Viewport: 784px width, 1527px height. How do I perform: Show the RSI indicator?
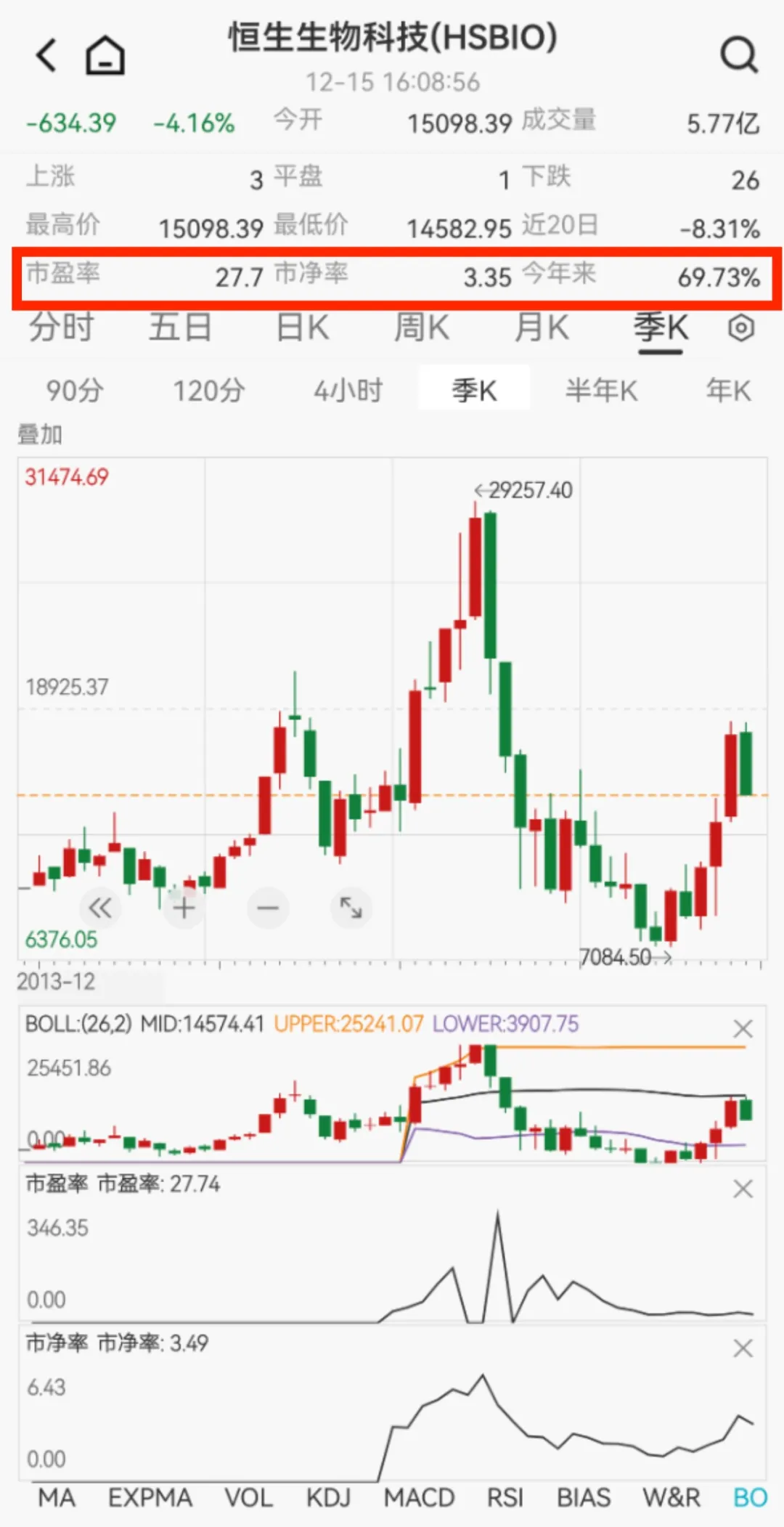click(507, 1497)
